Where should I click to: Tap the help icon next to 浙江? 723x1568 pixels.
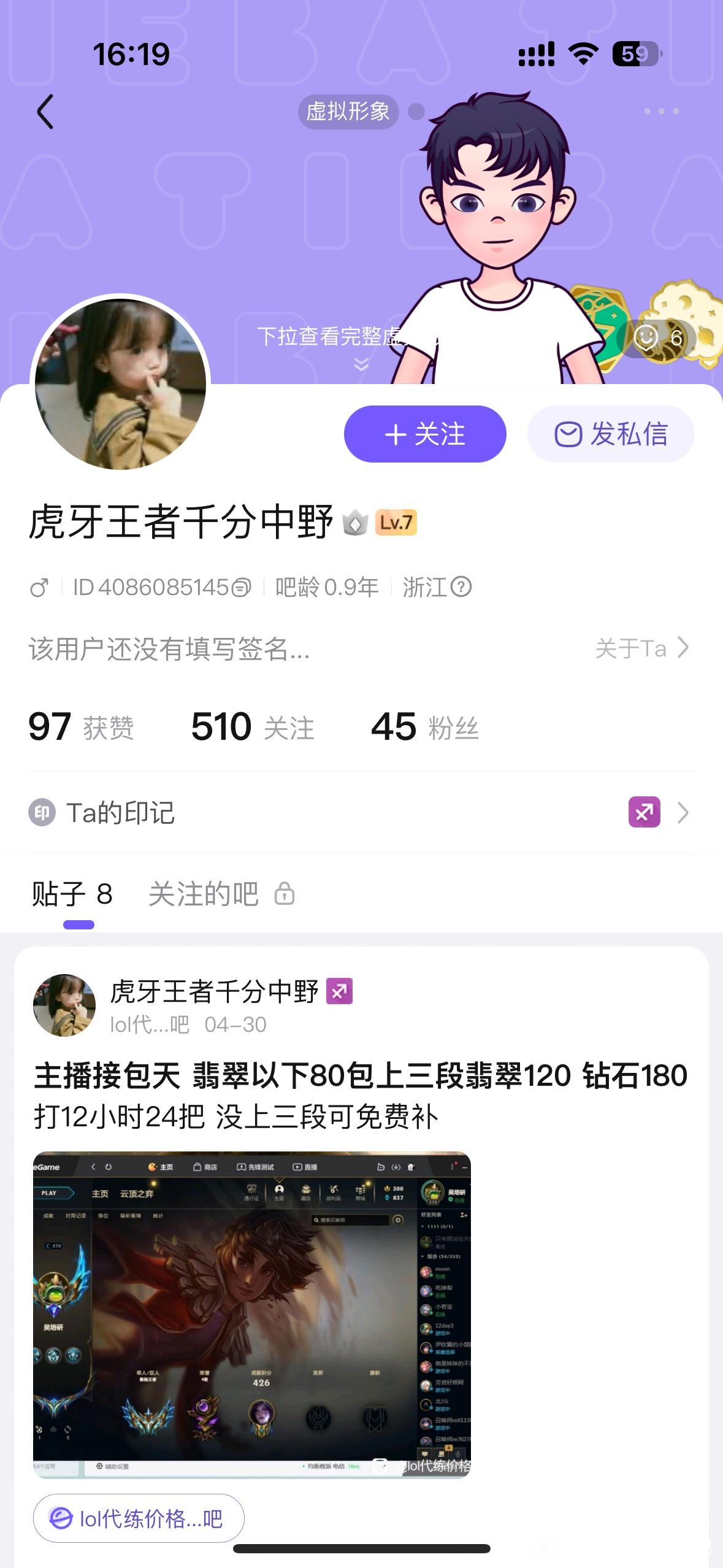(461, 587)
